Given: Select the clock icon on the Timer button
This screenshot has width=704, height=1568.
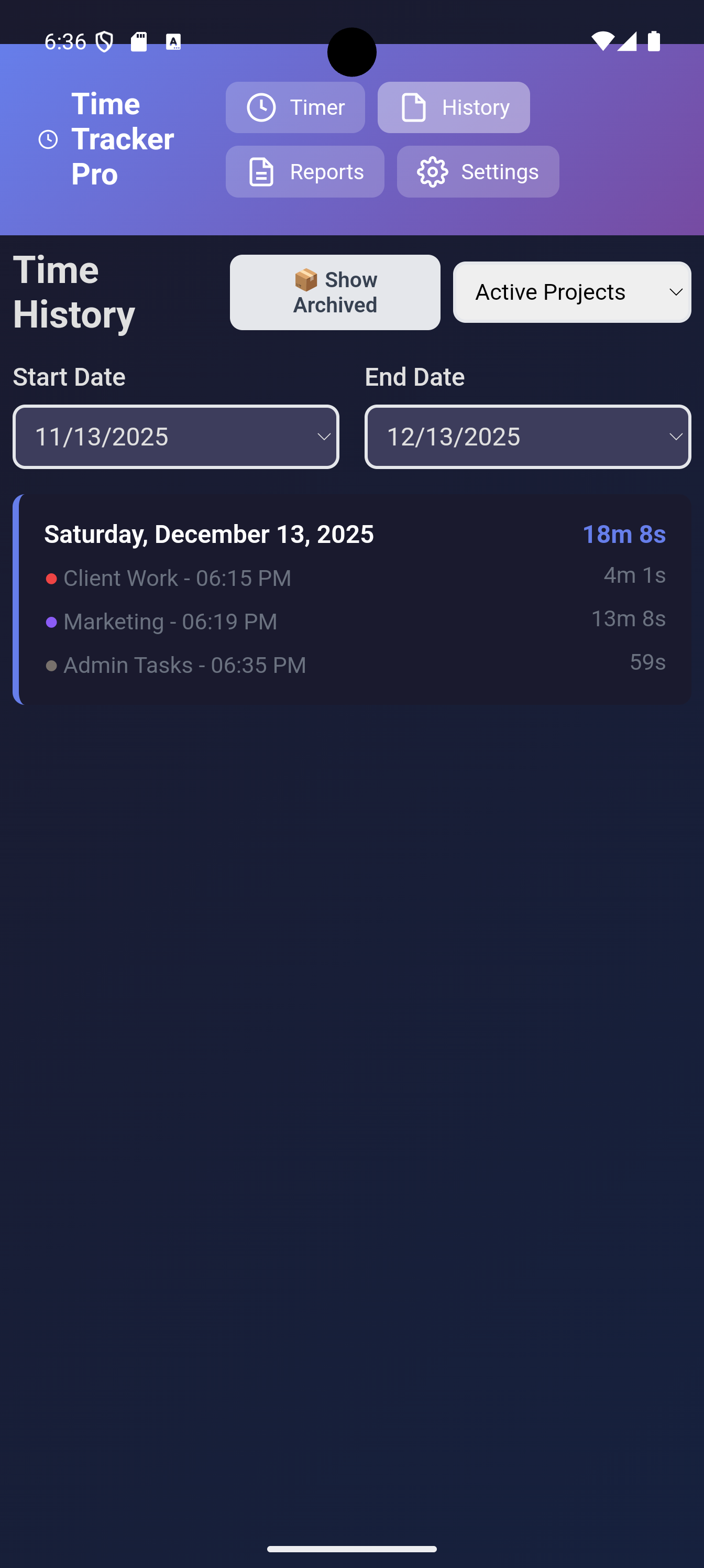Looking at the screenshot, I should (261, 107).
